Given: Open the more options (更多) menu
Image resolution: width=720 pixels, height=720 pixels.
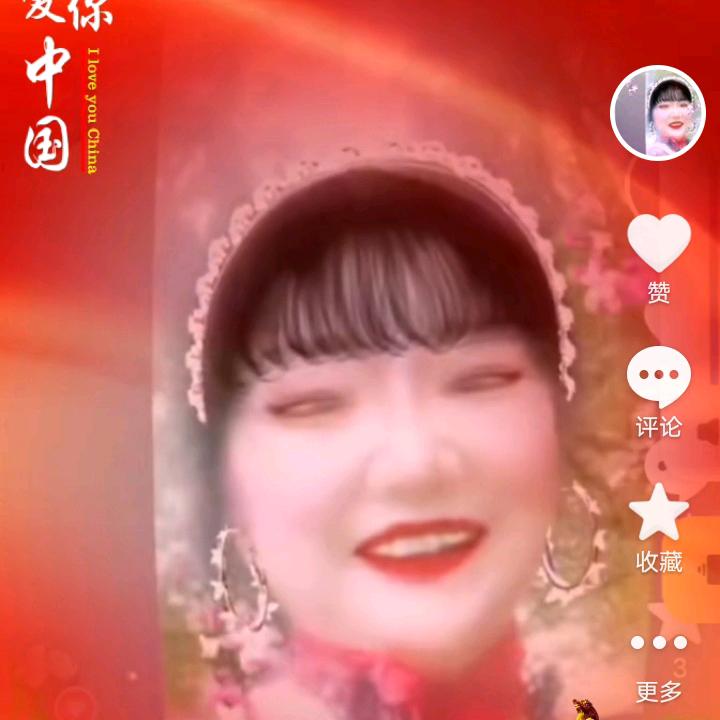Looking at the screenshot, I should [658, 643].
